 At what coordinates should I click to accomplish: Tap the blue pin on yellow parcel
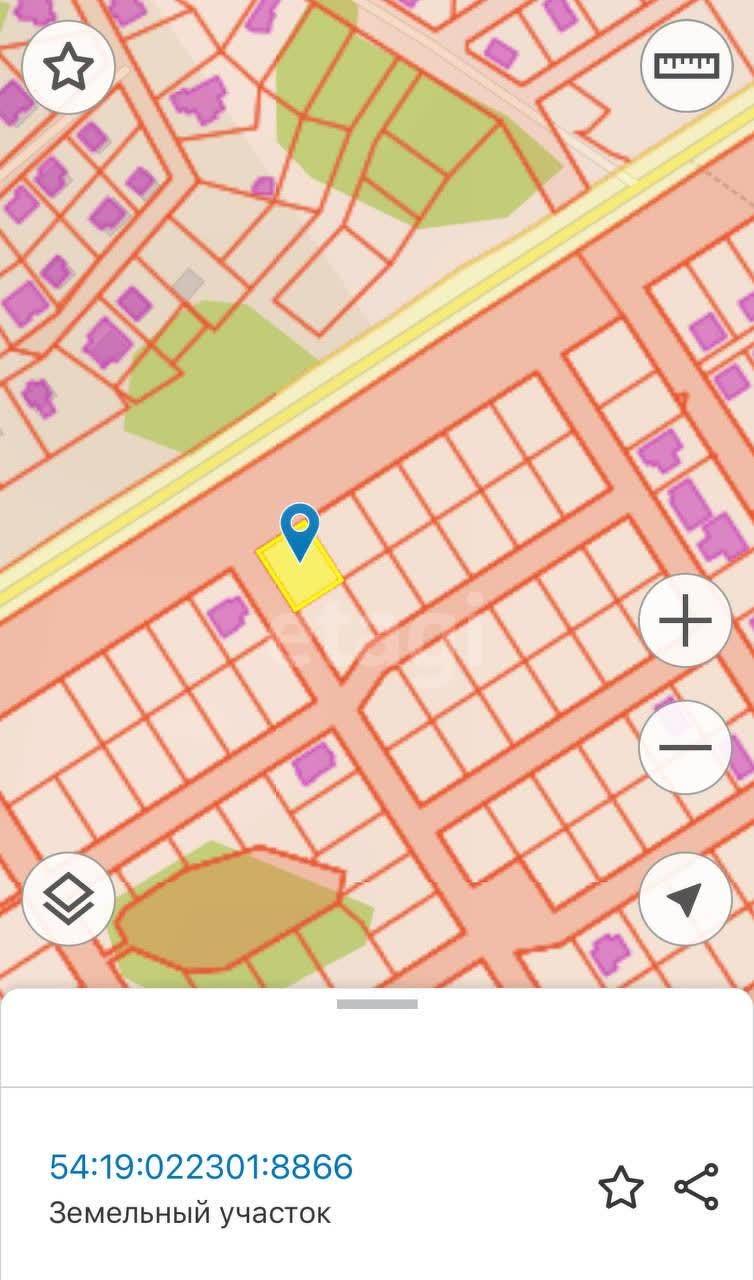[299, 531]
